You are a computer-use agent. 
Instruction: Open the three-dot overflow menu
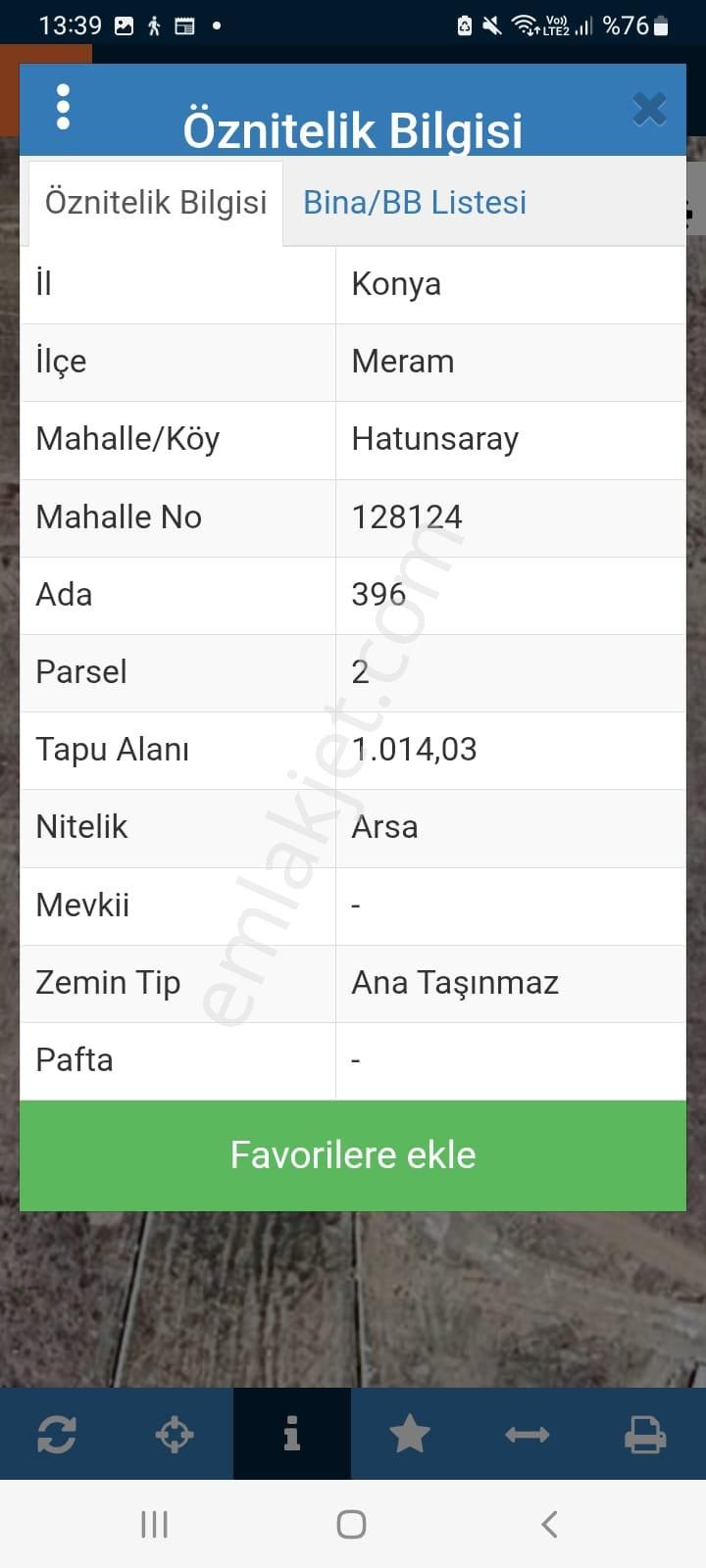63,109
